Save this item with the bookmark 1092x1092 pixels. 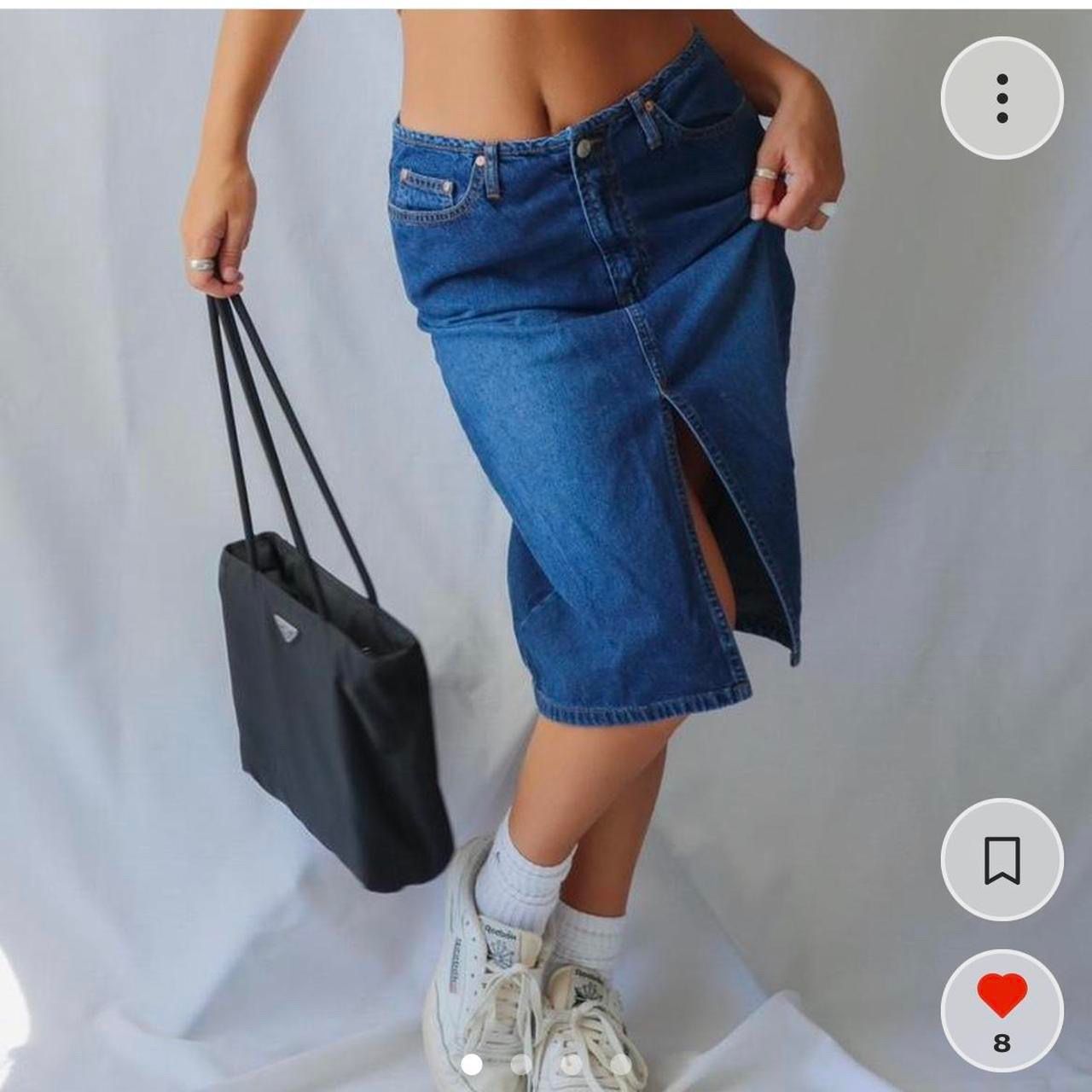tap(1002, 859)
